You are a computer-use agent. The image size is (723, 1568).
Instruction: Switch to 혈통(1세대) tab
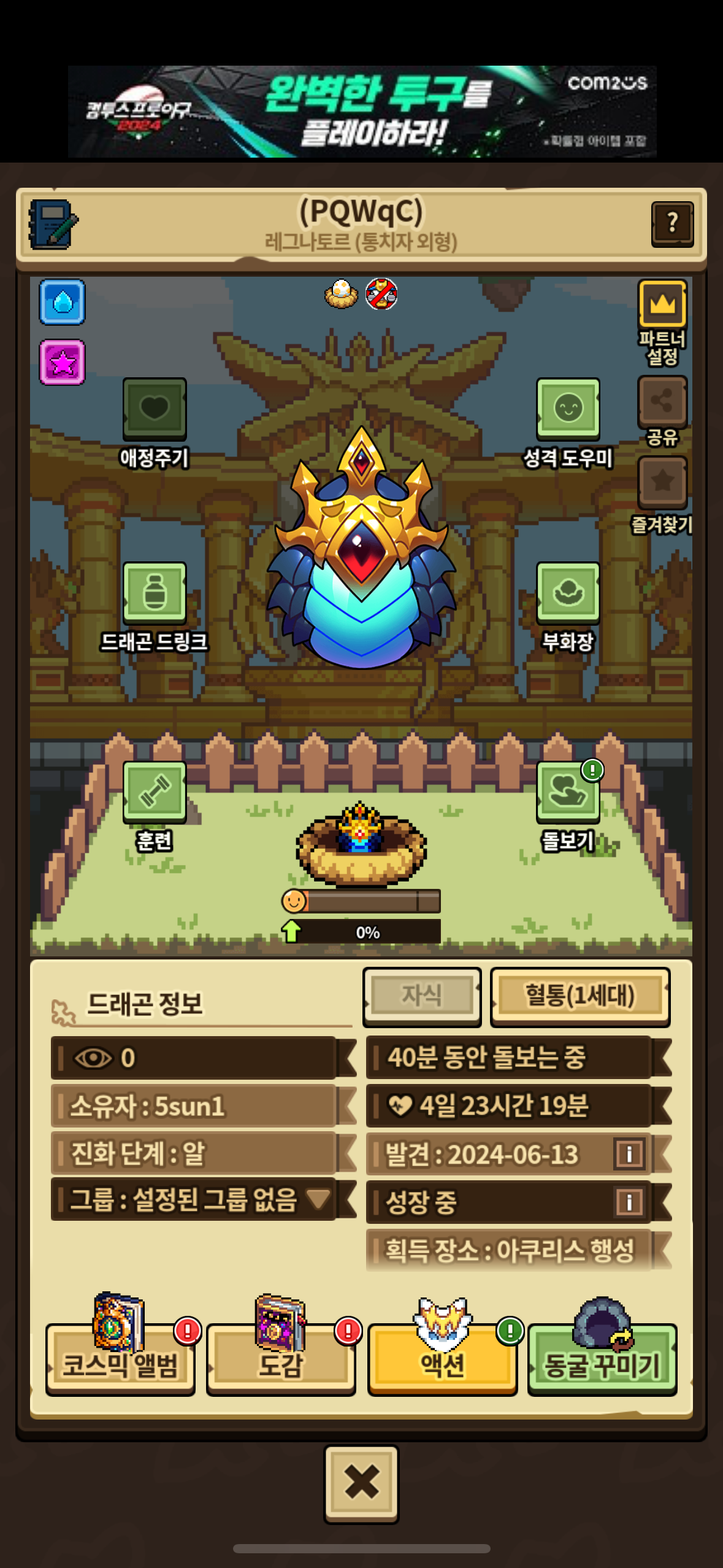[x=580, y=996]
